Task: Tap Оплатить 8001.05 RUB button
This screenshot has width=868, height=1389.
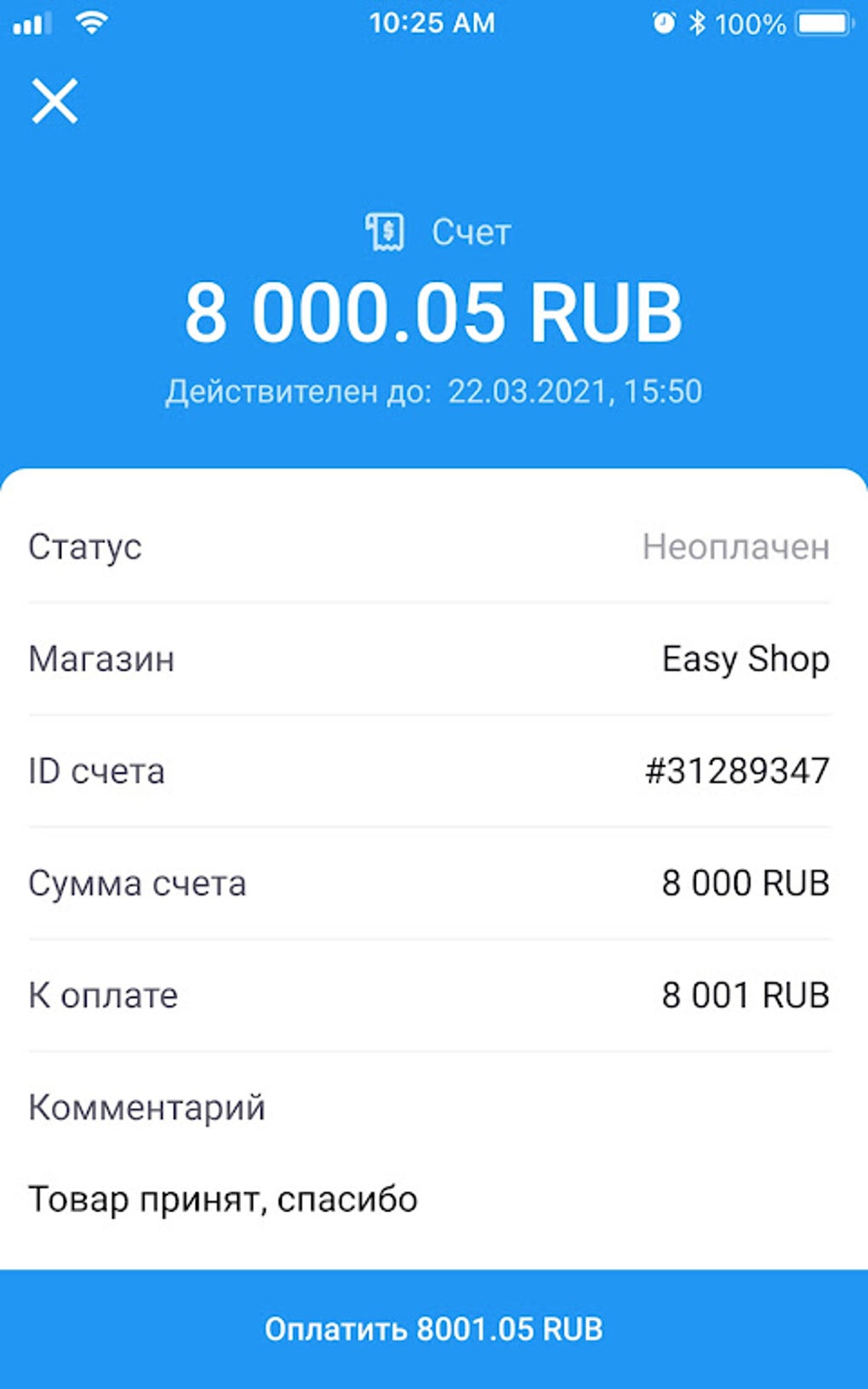Action: [434, 1329]
